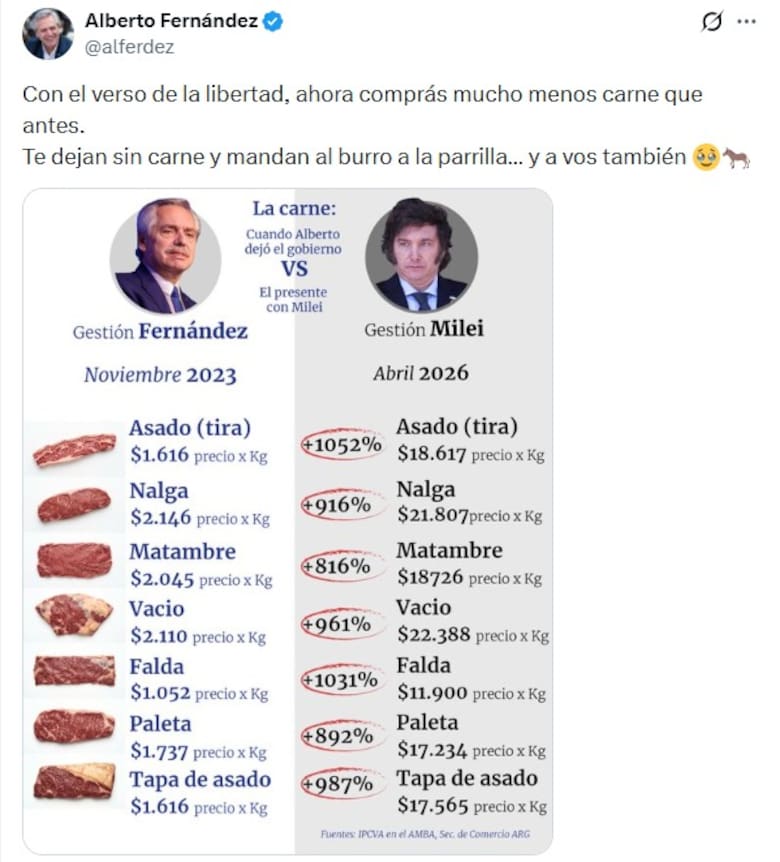This screenshot has width=780, height=862.
Task: Open the post's overflow menu
Action: [745, 22]
